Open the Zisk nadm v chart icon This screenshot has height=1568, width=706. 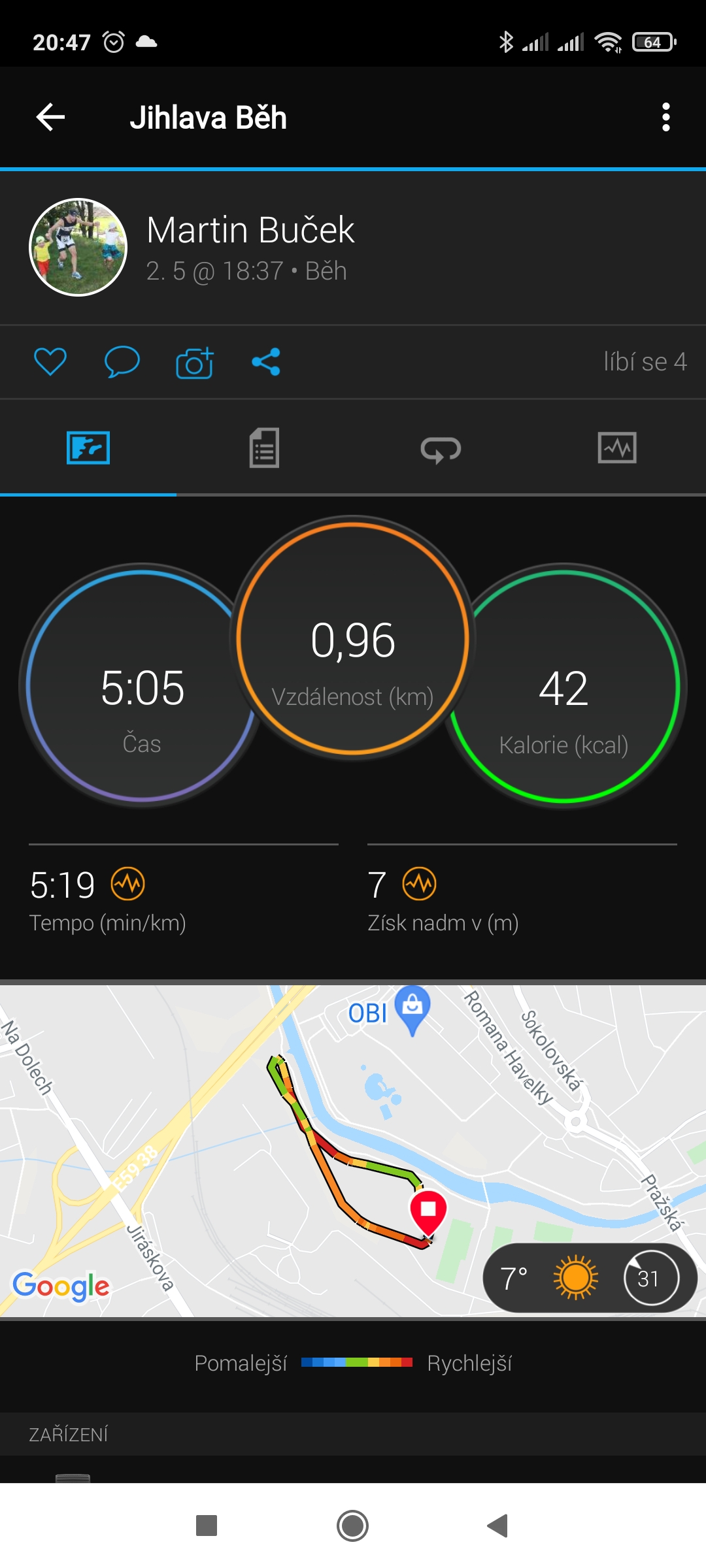pyautogui.click(x=419, y=885)
